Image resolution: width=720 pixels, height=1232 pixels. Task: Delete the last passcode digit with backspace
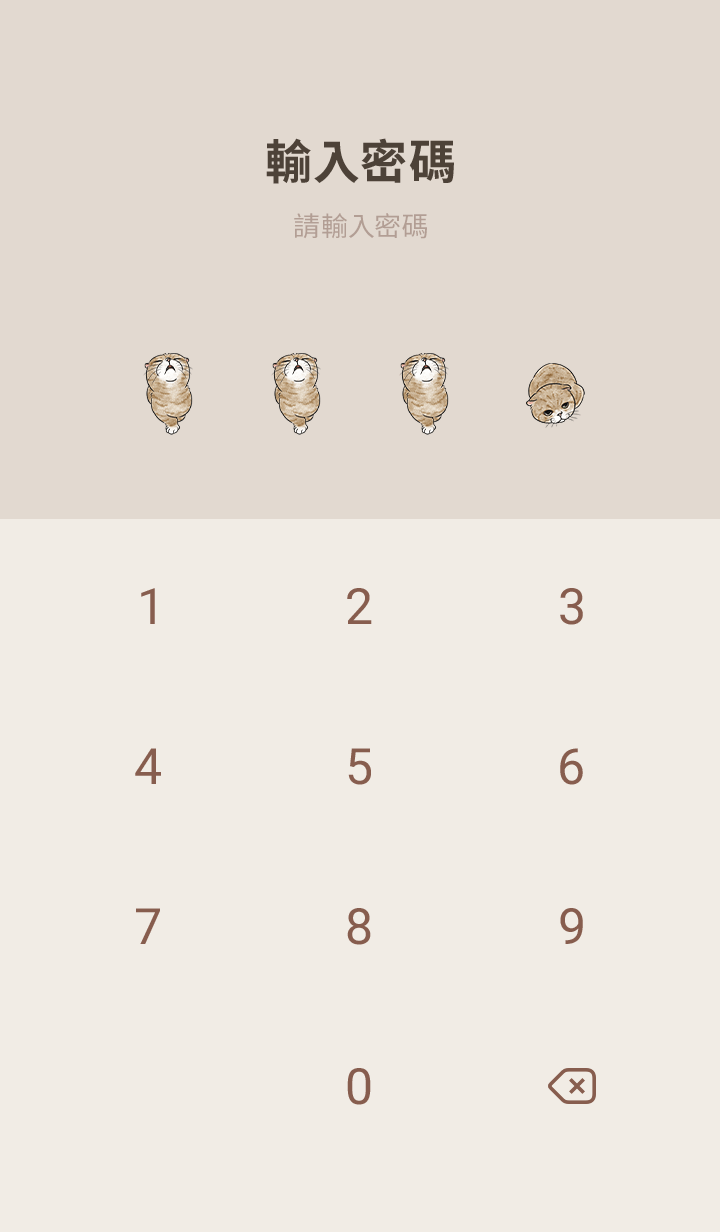coord(572,1086)
